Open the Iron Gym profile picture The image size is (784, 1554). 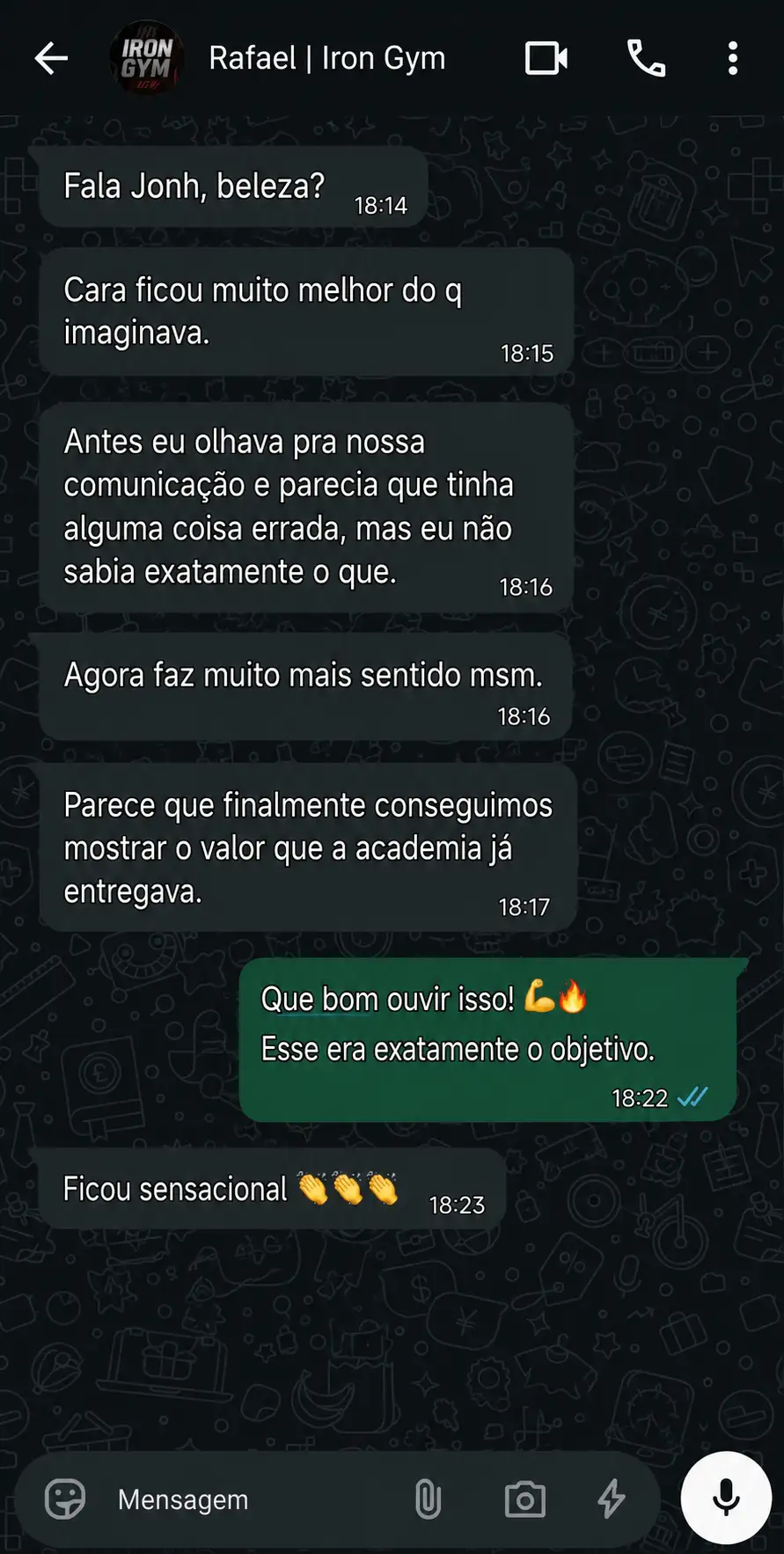146,58
